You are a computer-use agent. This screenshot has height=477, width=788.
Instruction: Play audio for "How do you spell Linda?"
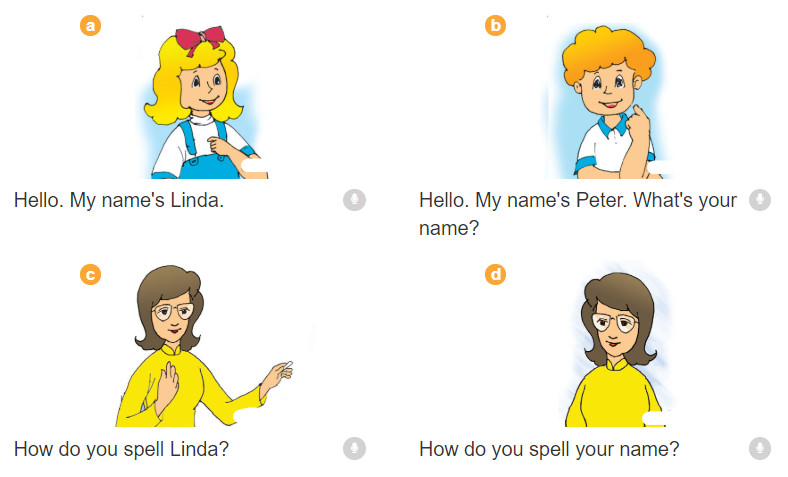coord(354,449)
